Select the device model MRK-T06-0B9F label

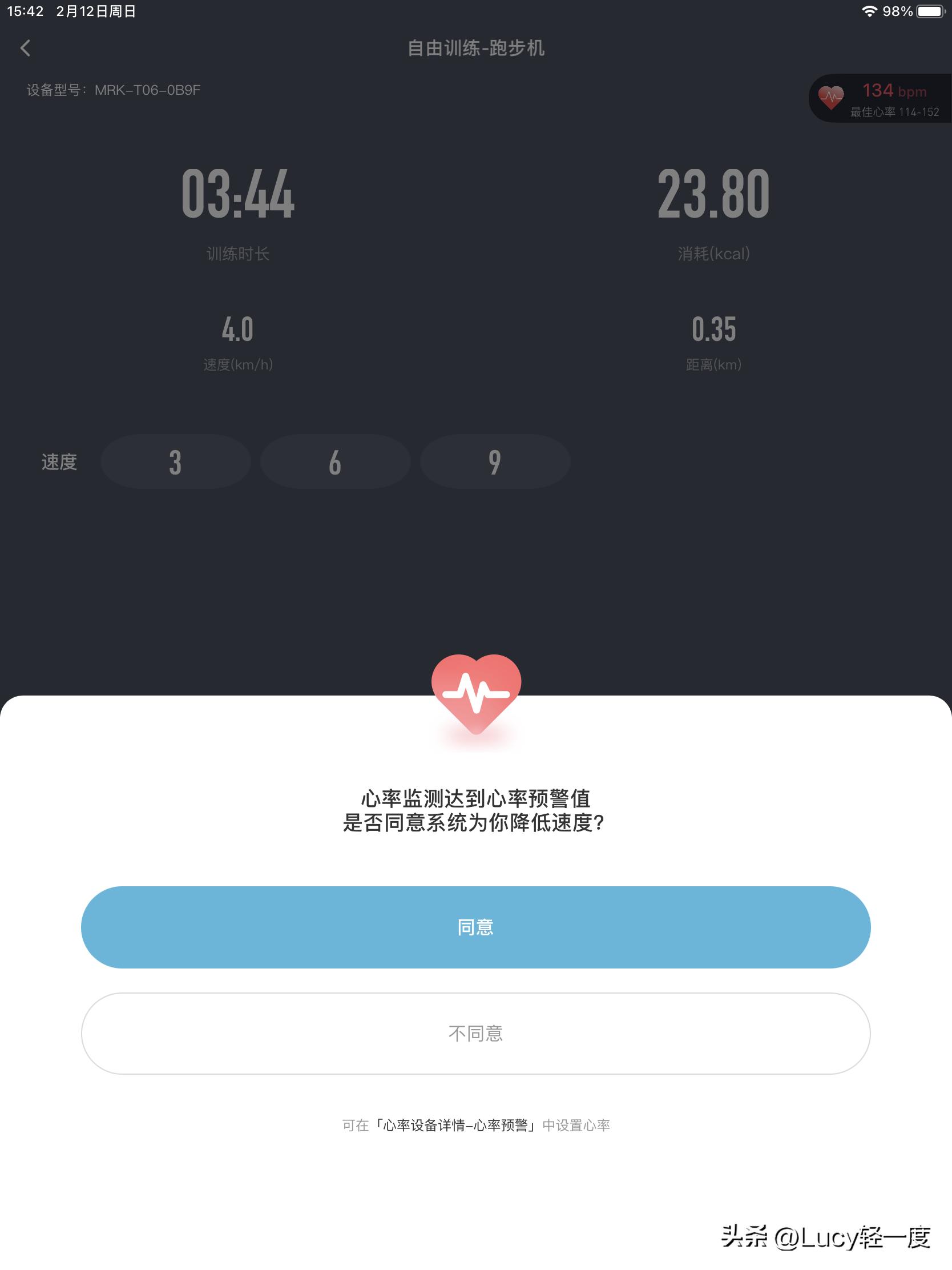tap(115, 89)
